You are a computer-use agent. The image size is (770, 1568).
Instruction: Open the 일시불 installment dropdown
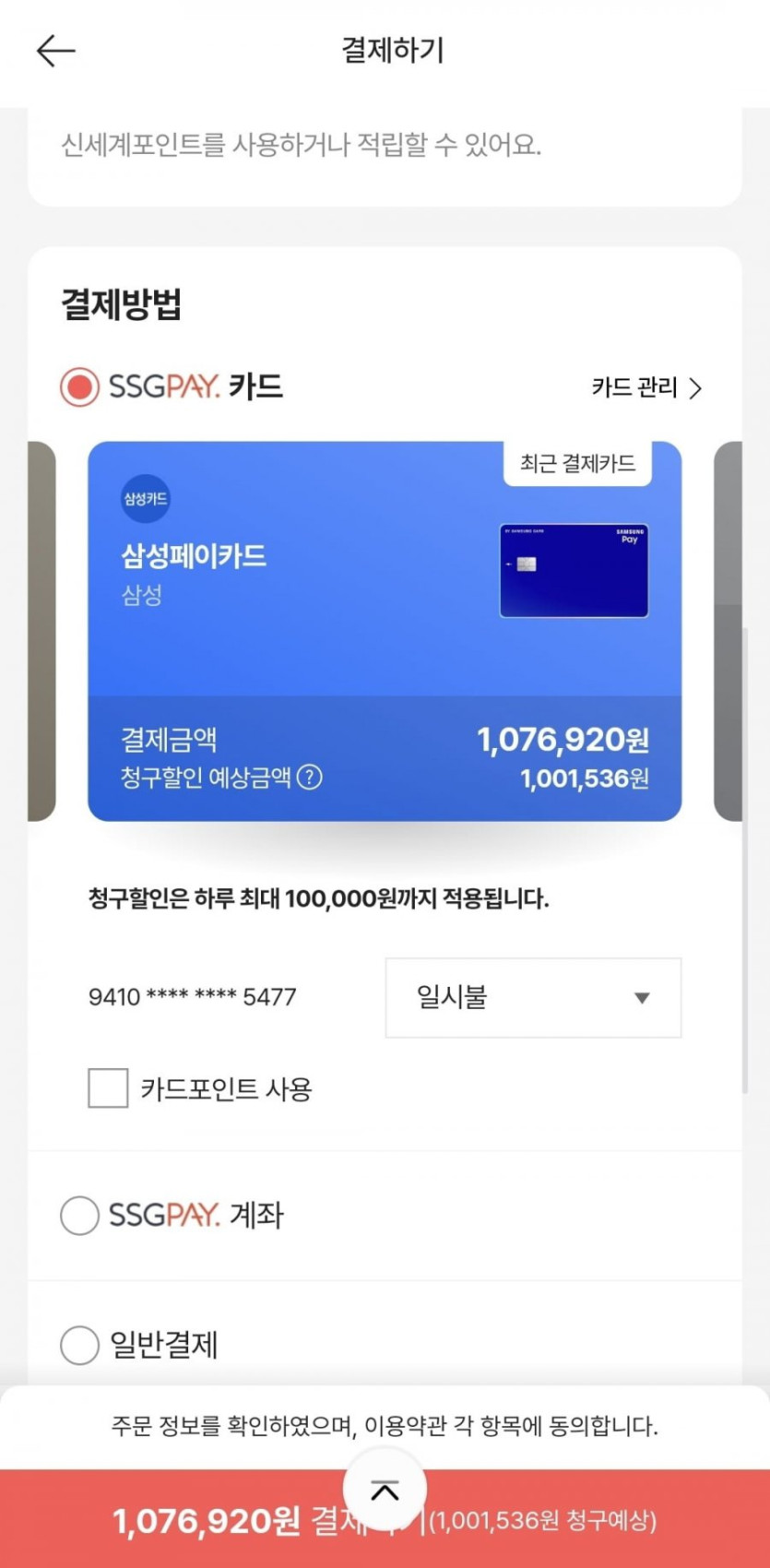(533, 997)
